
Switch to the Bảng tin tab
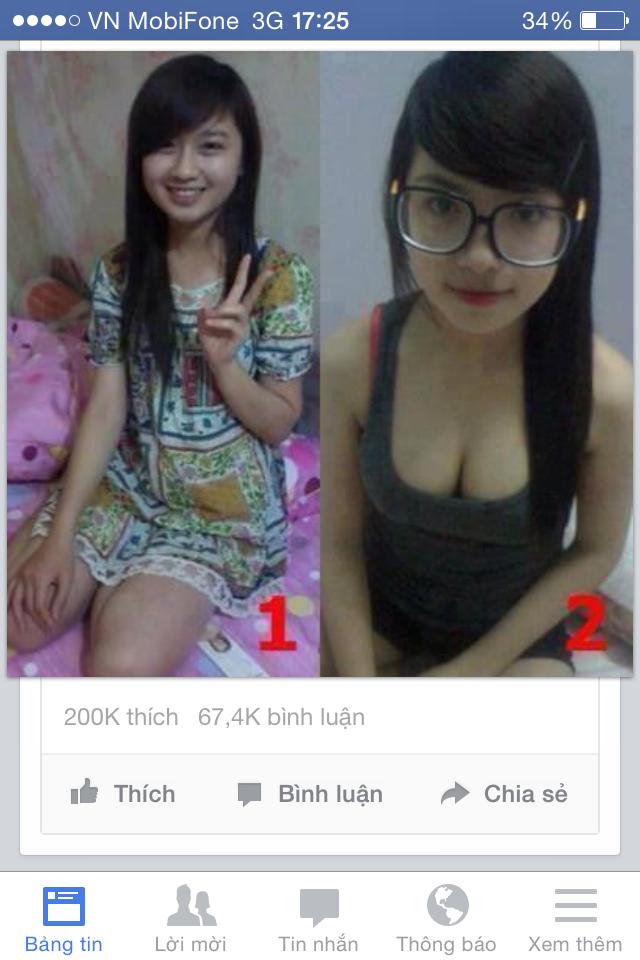[64, 919]
